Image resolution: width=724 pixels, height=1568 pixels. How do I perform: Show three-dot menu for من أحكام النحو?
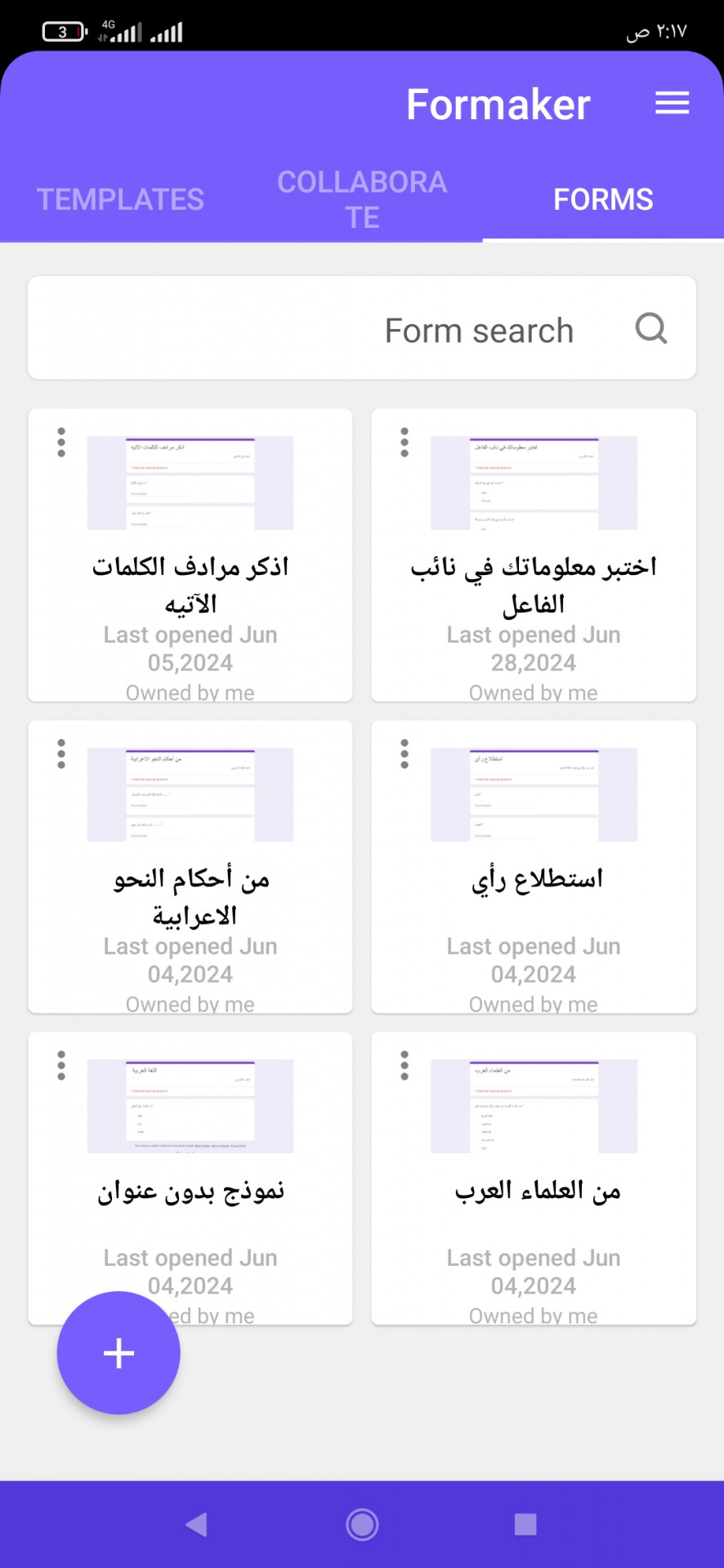pos(61,754)
